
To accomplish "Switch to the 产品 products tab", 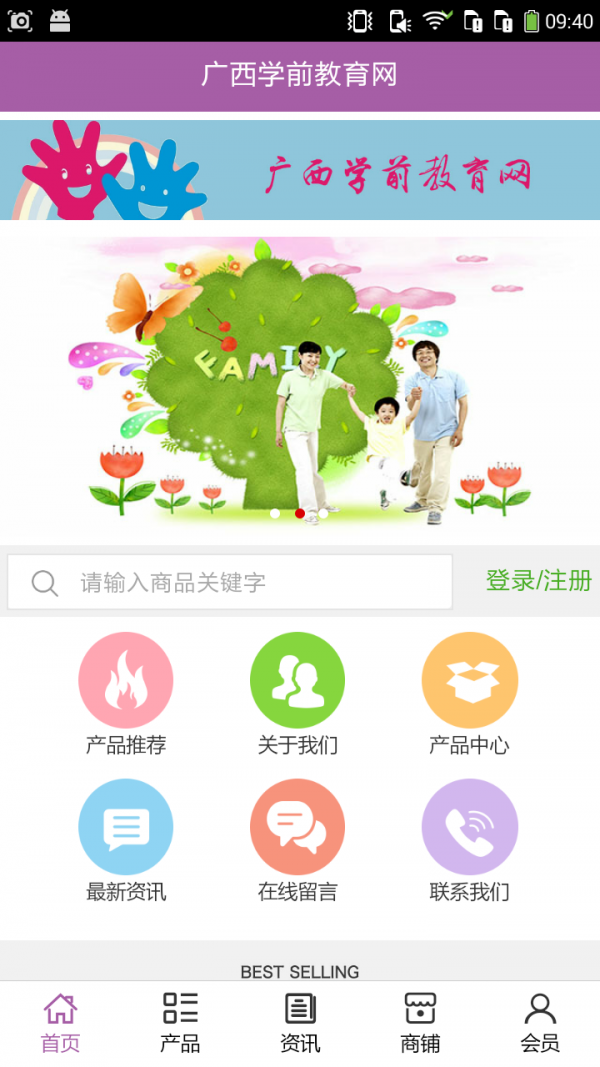I will pyautogui.click(x=180, y=1023).
